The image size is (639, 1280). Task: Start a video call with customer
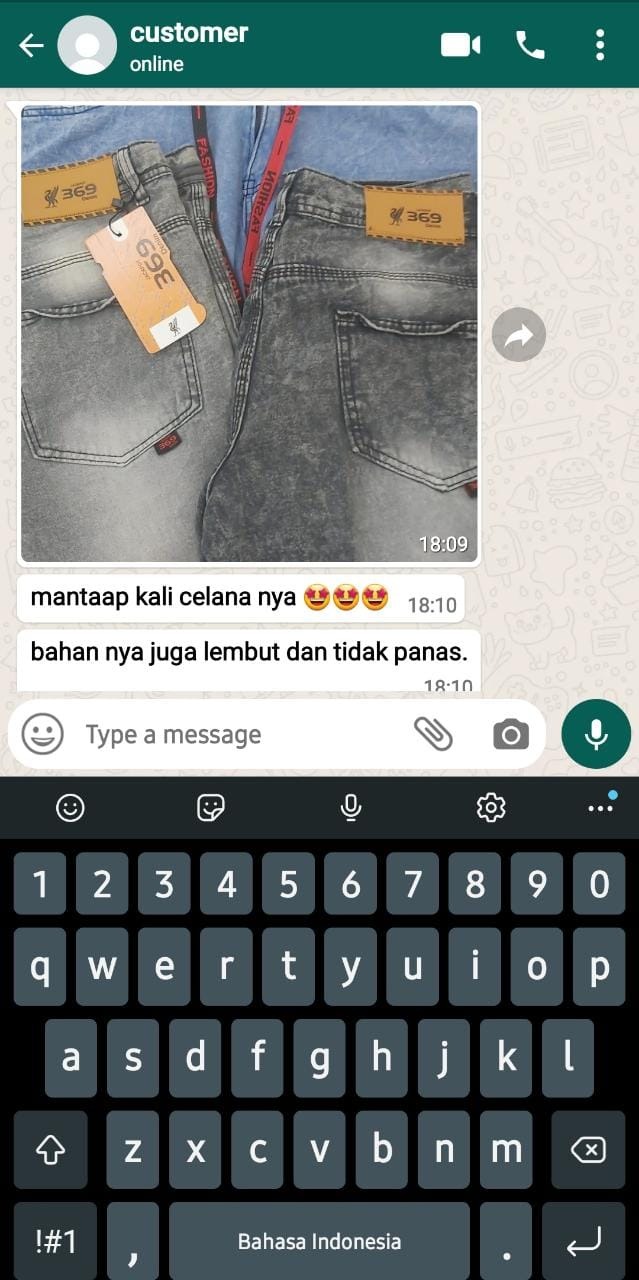pos(460,45)
